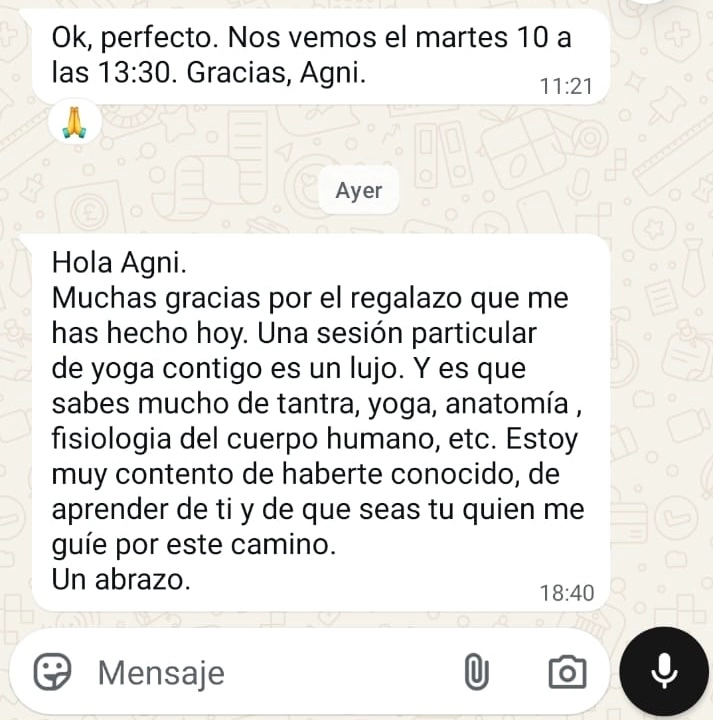This screenshot has width=713, height=720.
Task: Open the emoji sticker picker
Action: [x=52, y=672]
